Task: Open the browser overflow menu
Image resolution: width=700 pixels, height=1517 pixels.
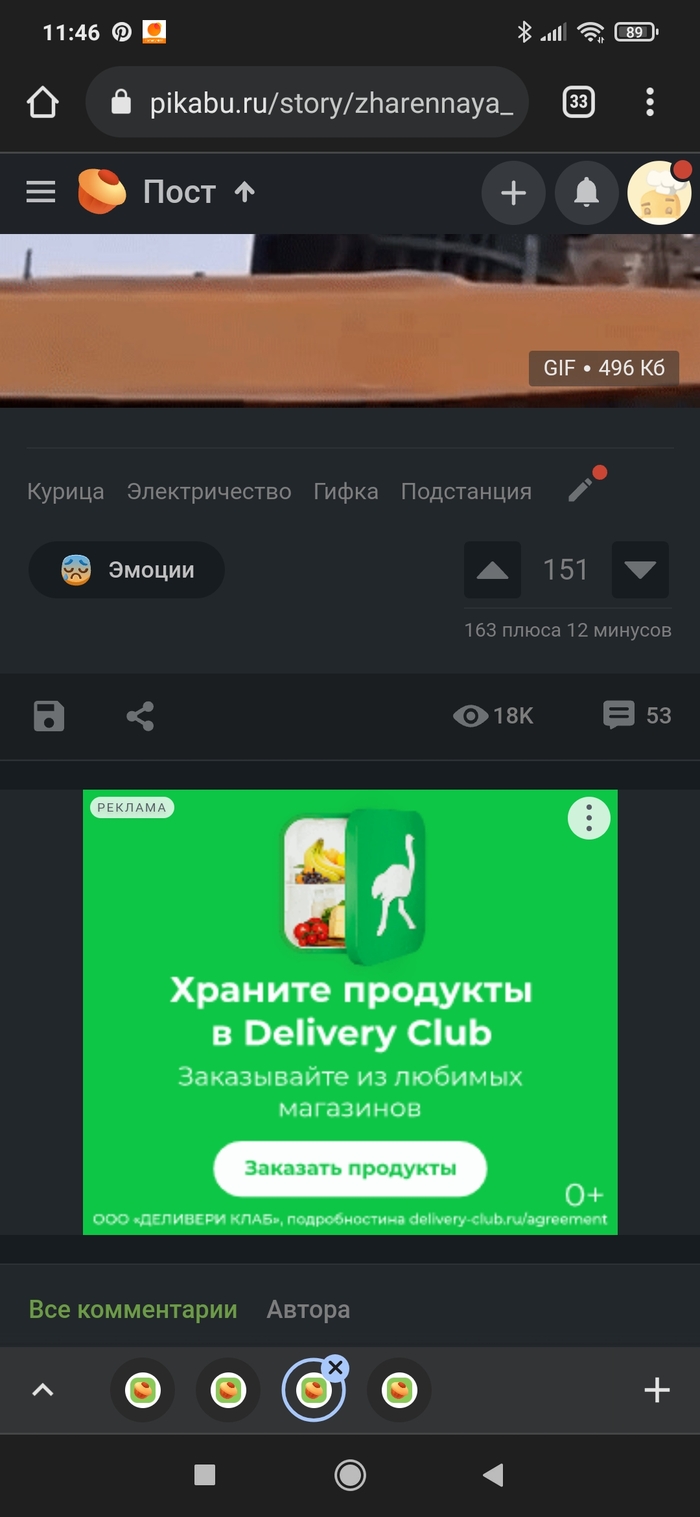Action: (x=650, y=102)
